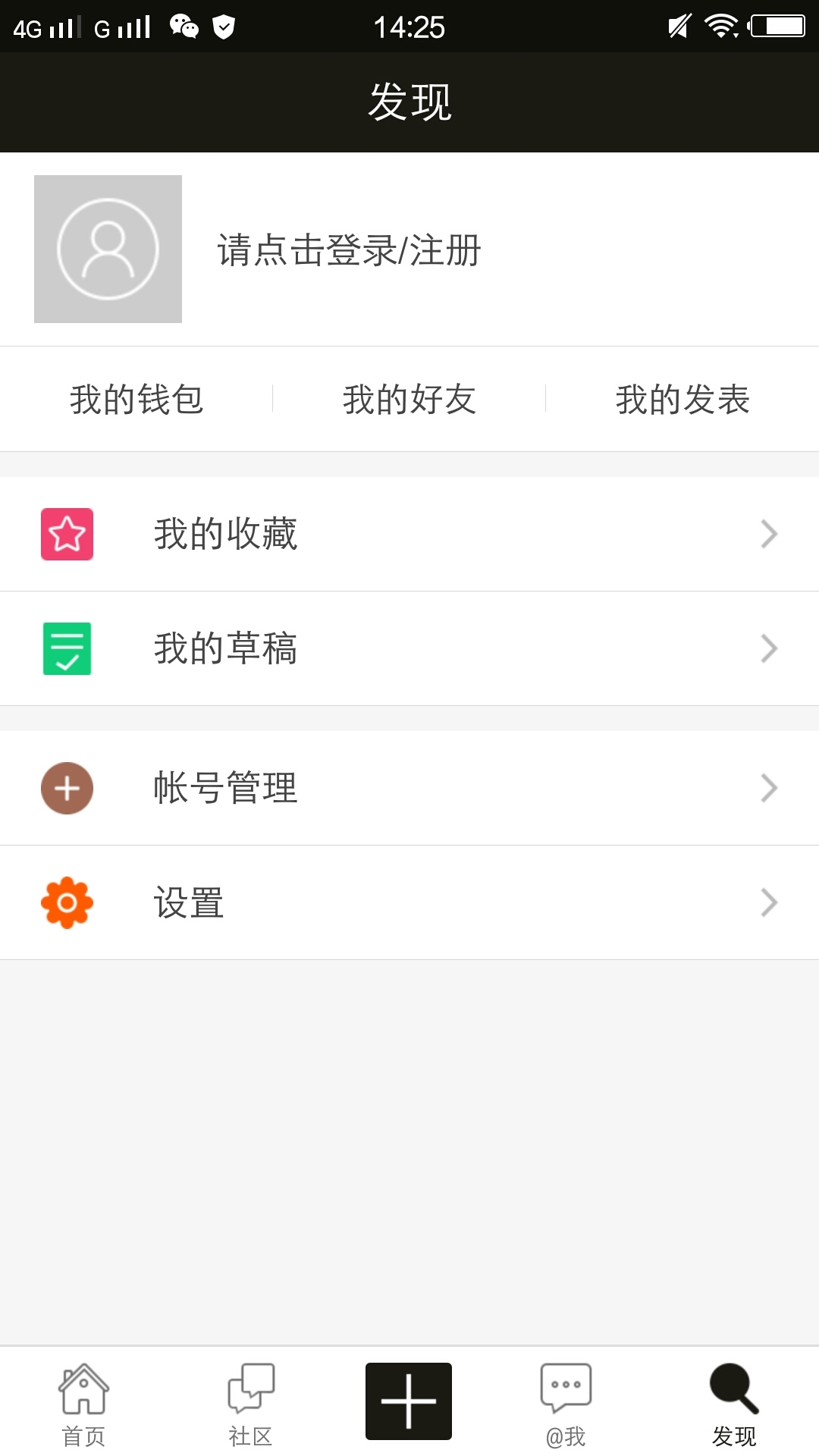The image size is (819, 1456).
Task: Open 设置 settings row
Action: coord(409,902)
